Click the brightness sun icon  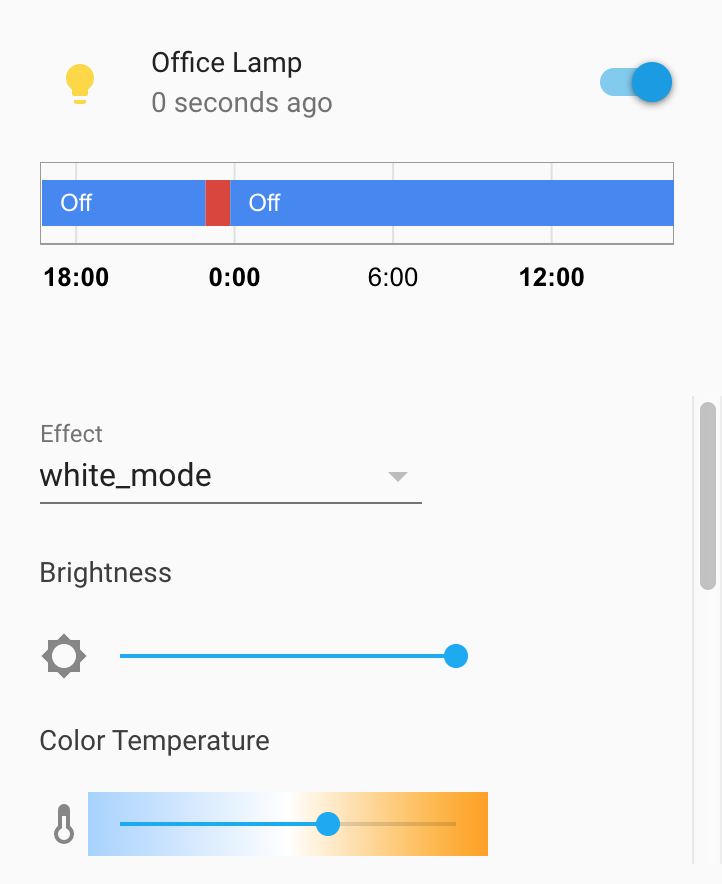coord(64,656)
